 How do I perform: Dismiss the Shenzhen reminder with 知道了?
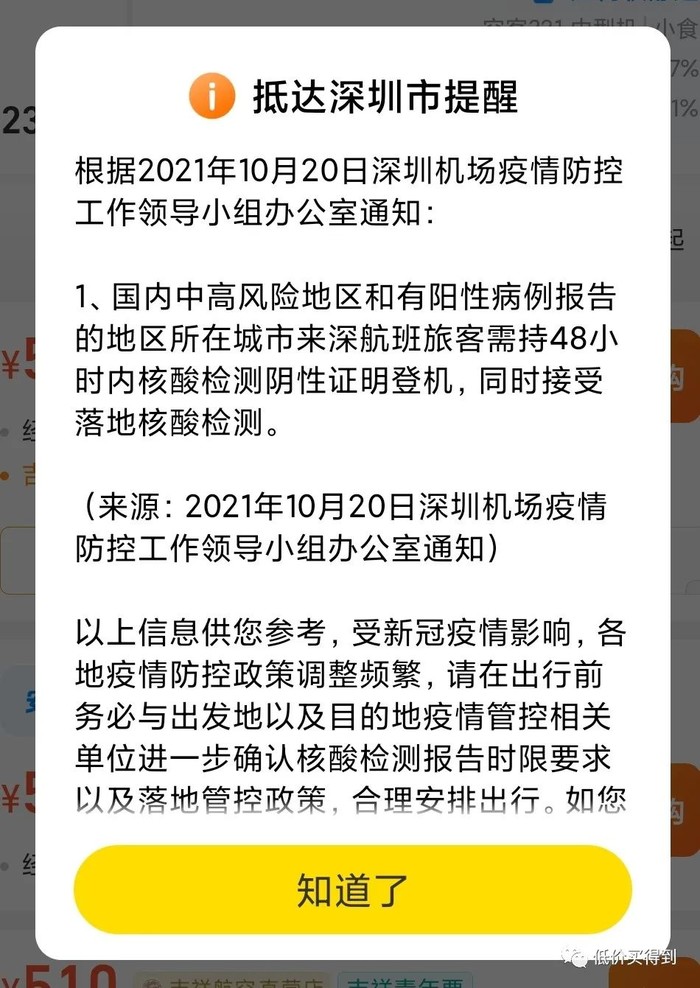pos(352,889)
